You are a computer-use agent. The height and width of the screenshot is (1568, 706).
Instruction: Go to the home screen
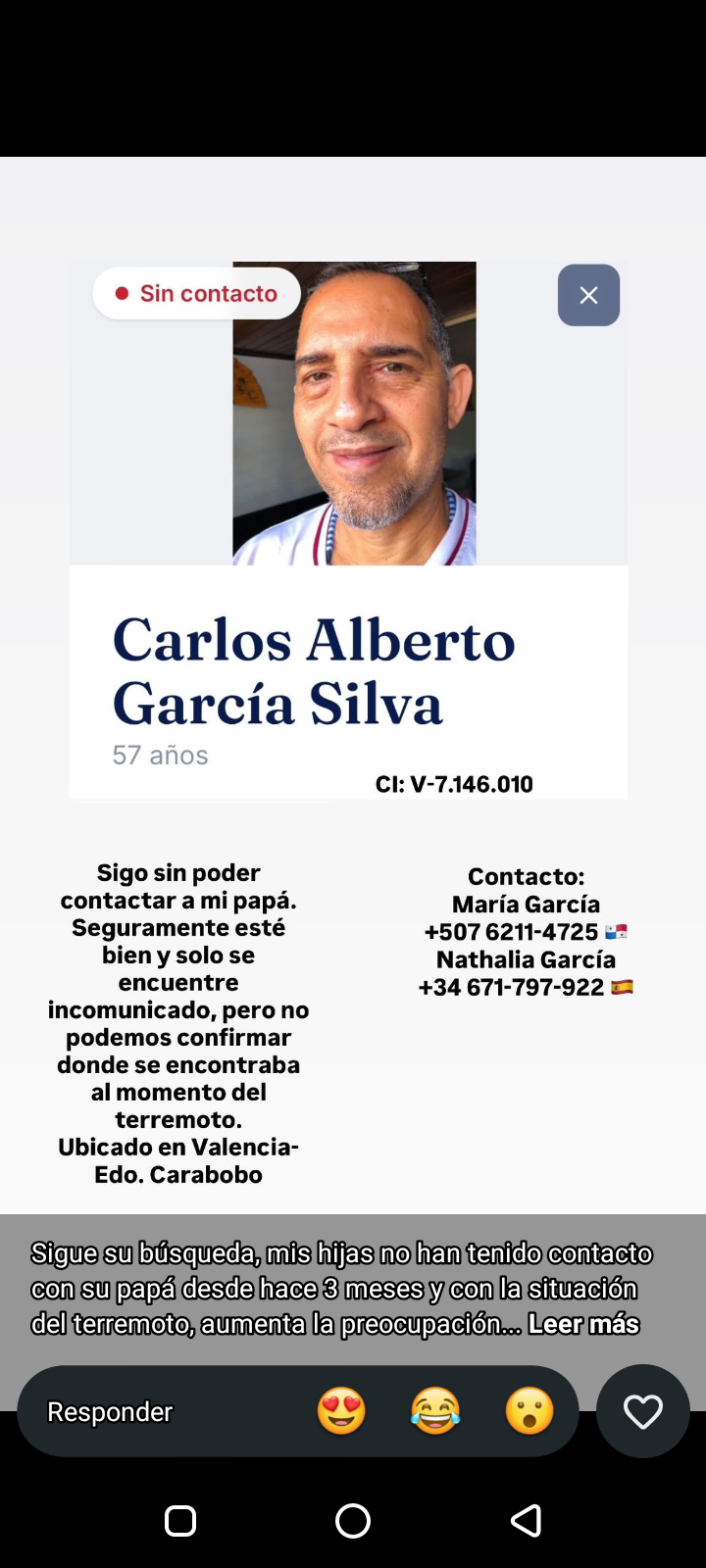tap(353, 1521)
